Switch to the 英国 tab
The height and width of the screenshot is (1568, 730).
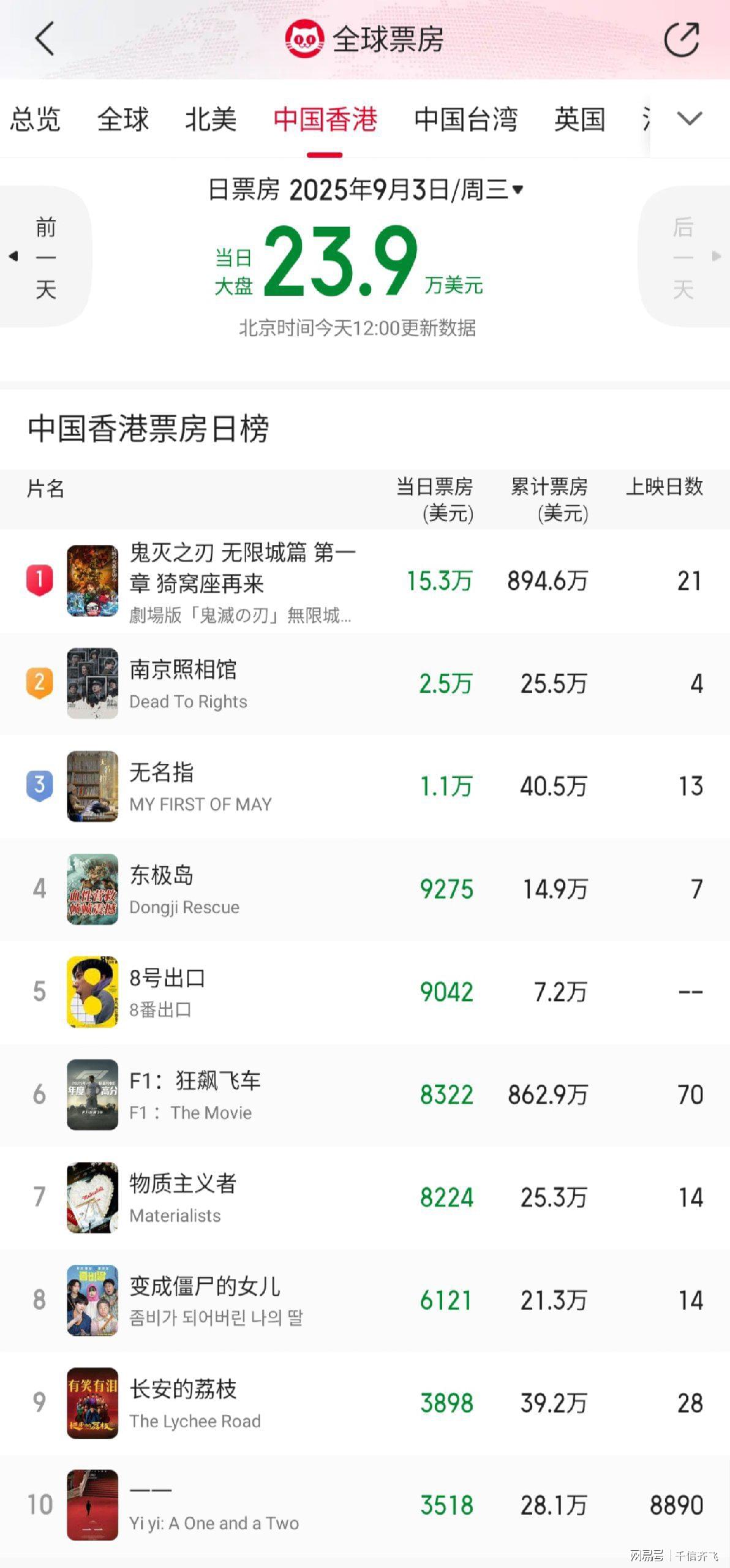click(x=579, y=119)
